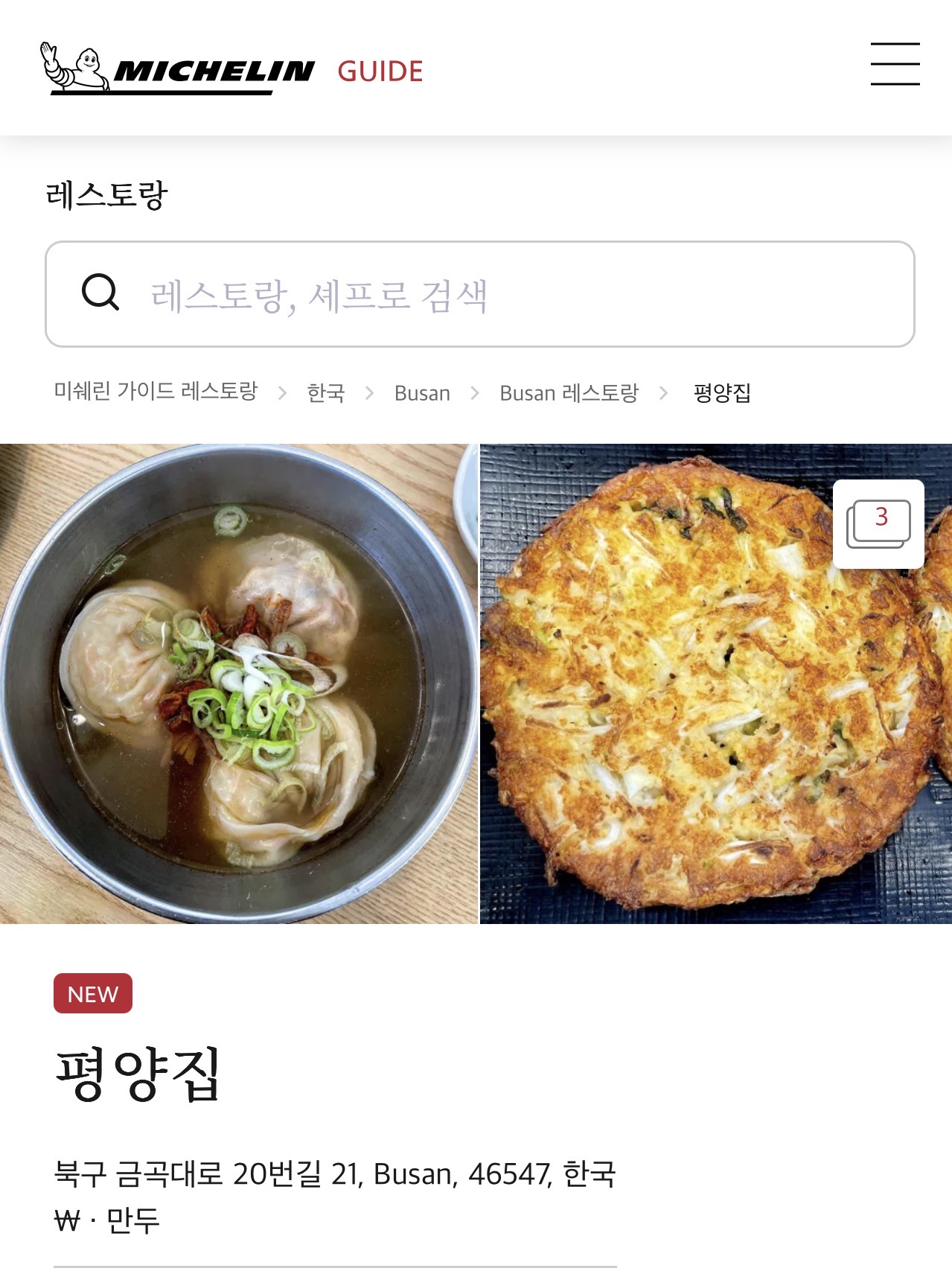Open the Busan 레스토랑 breadcrumb
Viewport: 952px width, 1271px height.
click(x=569, y=393)
